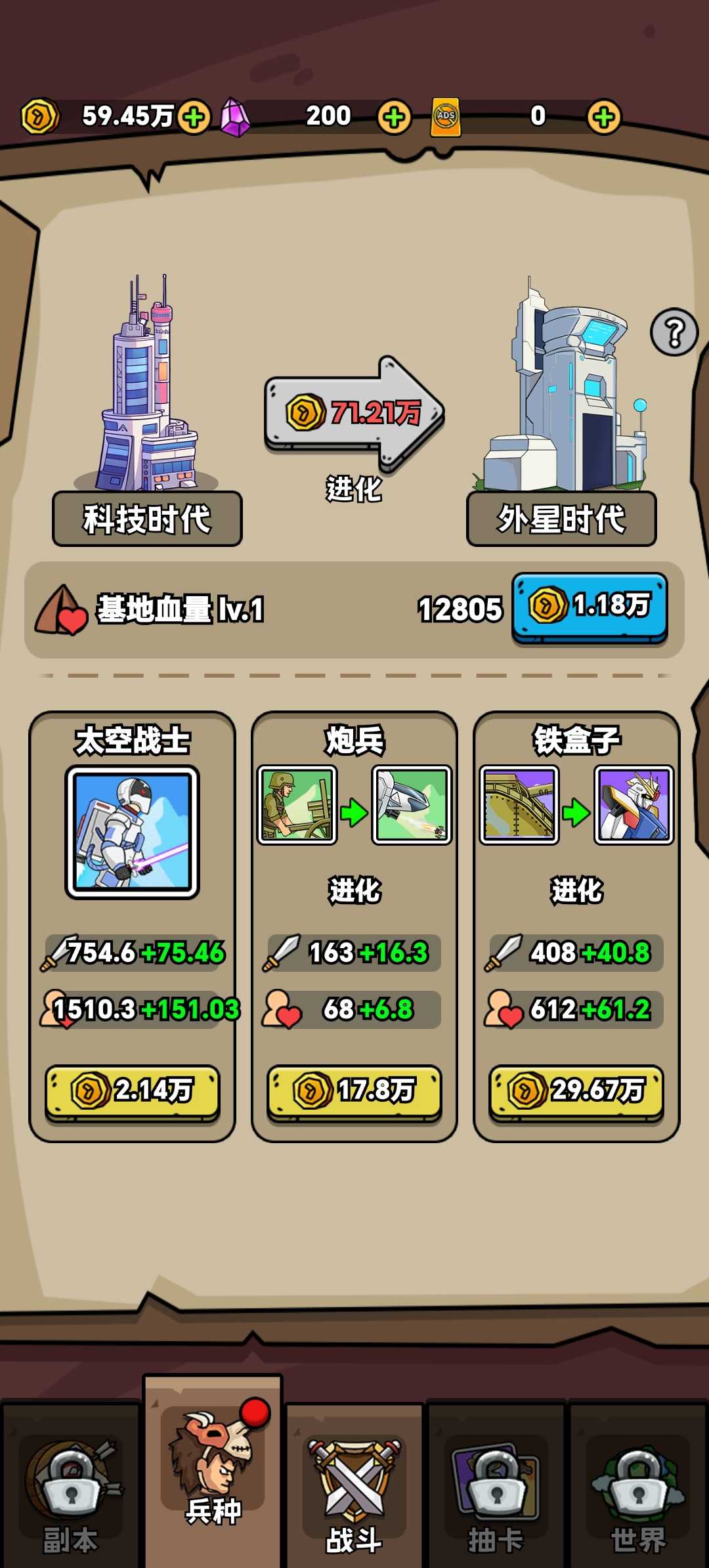Upgrade 基地血量 for 1.18万 coins
The image size is (709, 1568).
tap(590, 606)
